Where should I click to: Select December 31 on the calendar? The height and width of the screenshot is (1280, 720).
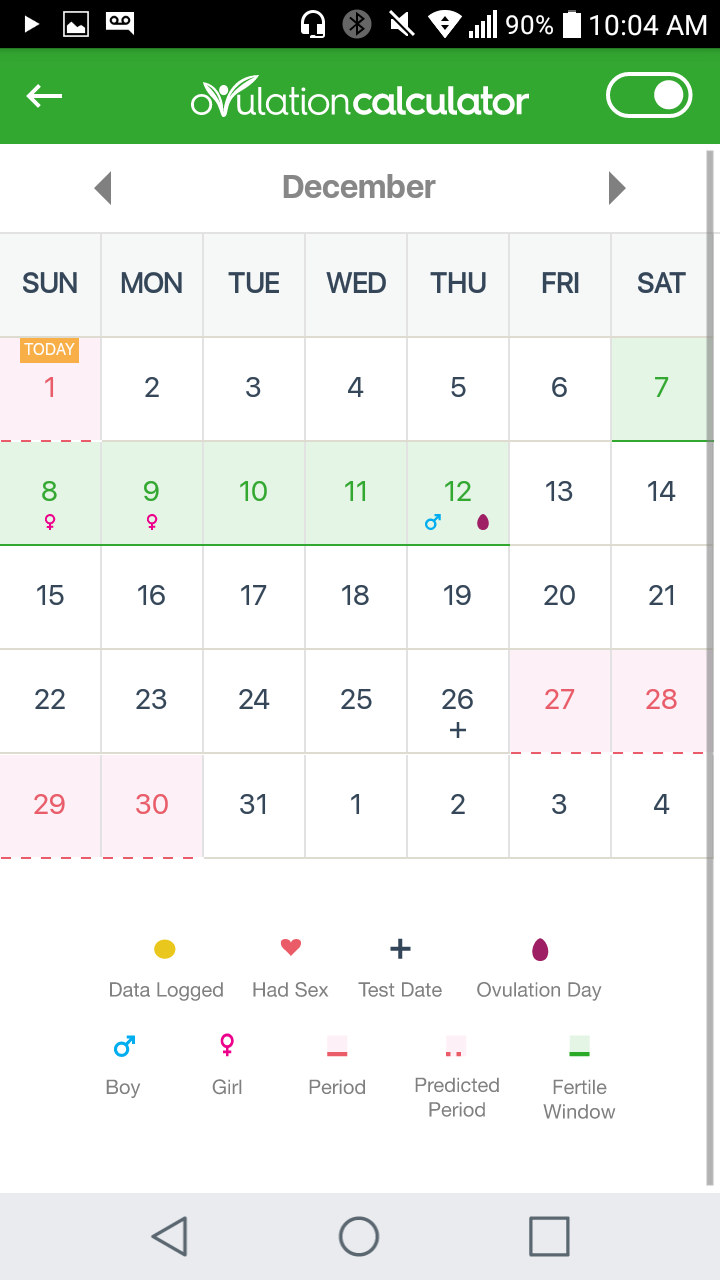pyautogui.click(x=254, y=805)
